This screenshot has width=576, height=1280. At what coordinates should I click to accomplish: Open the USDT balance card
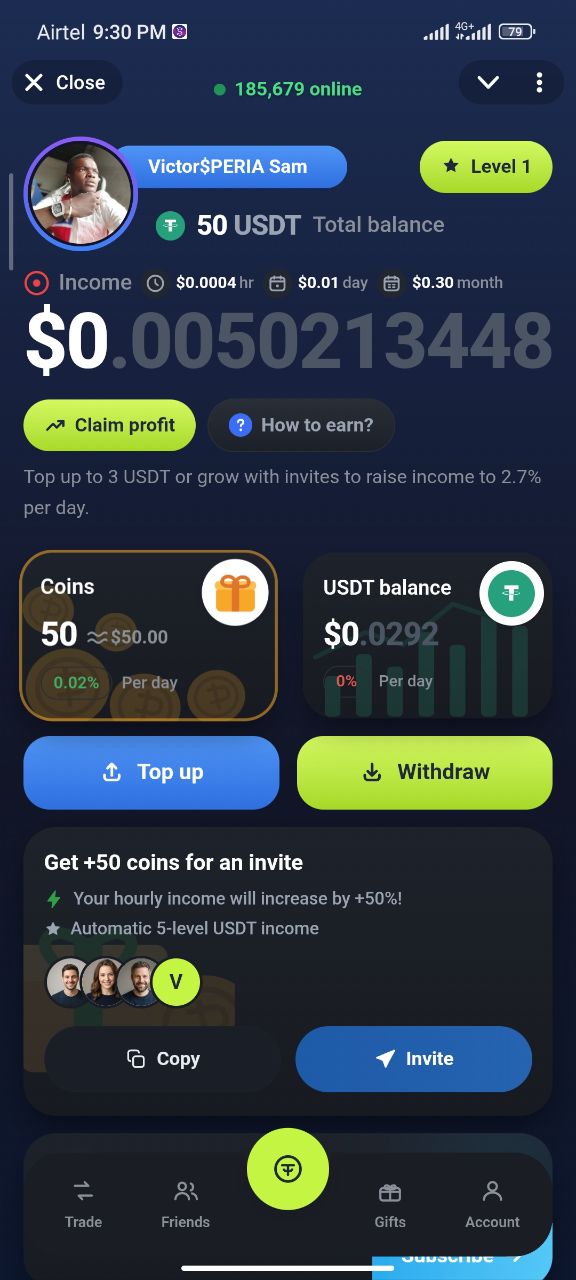tap(427, 636)
